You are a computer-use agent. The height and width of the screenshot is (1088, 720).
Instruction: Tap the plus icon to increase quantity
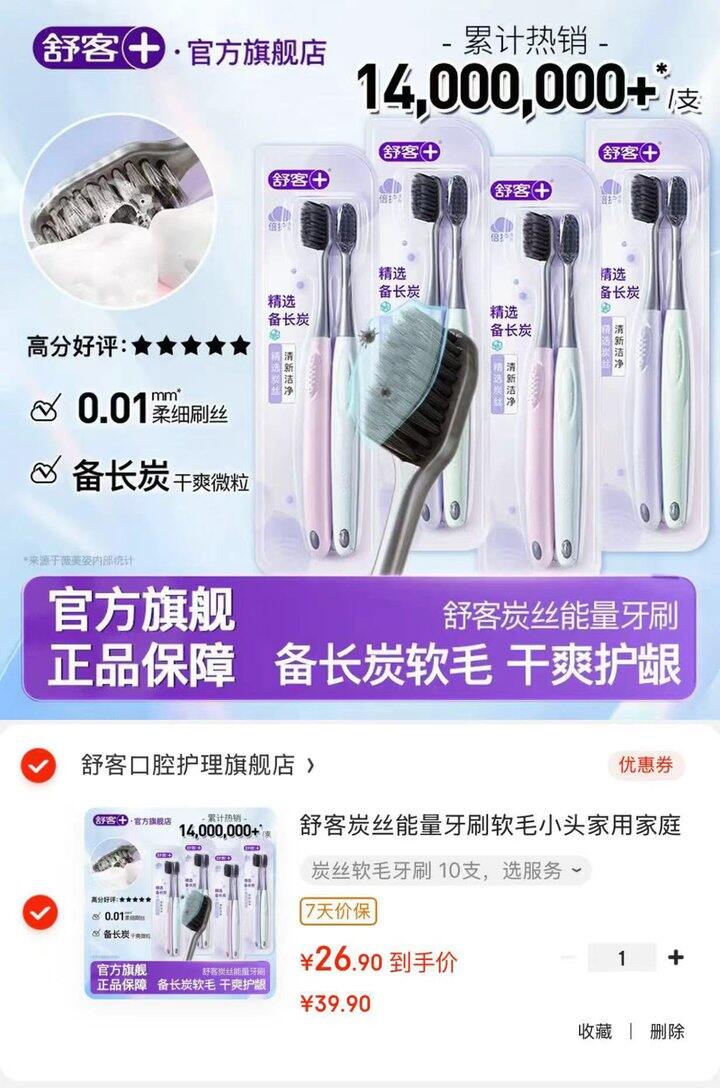coord(678,957)
